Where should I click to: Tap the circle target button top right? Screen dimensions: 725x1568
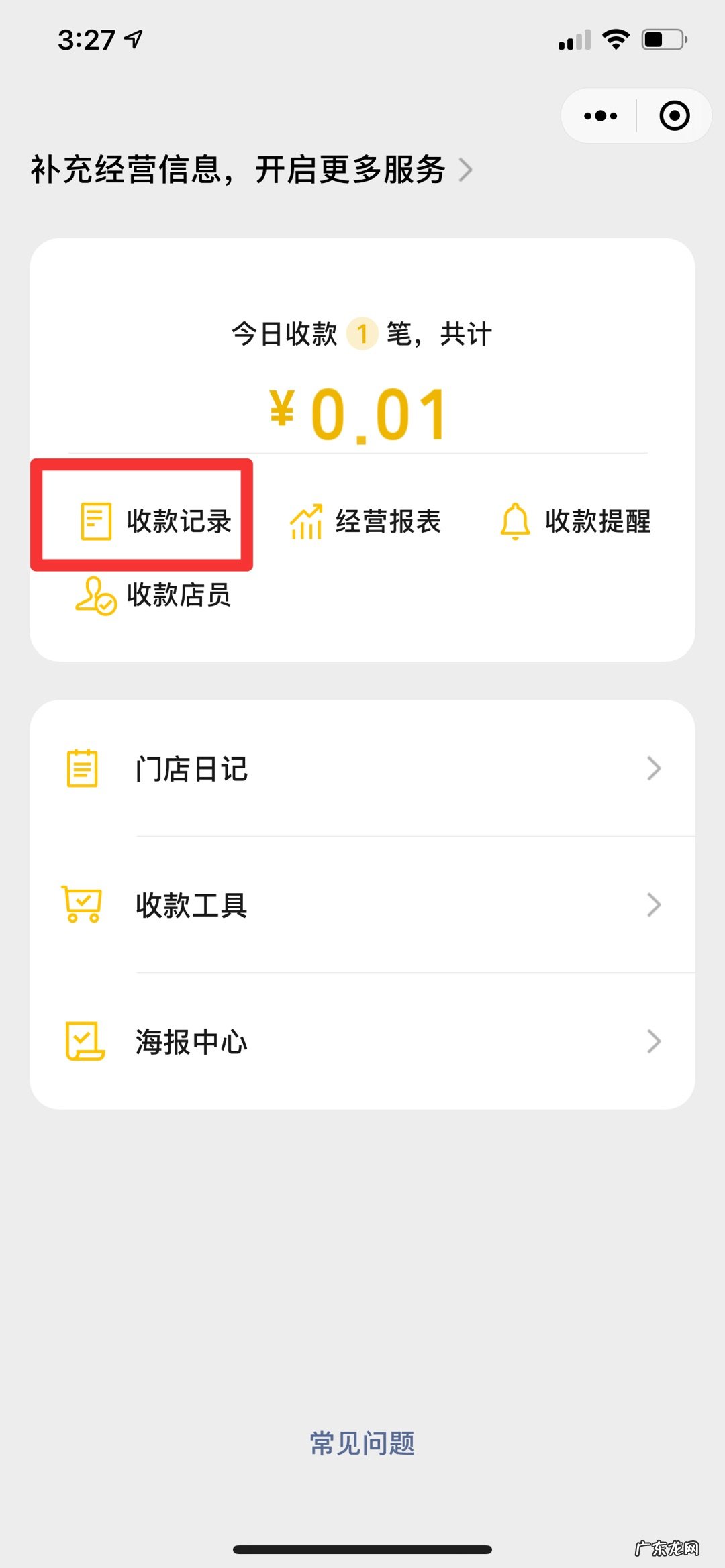coord(673,115)
